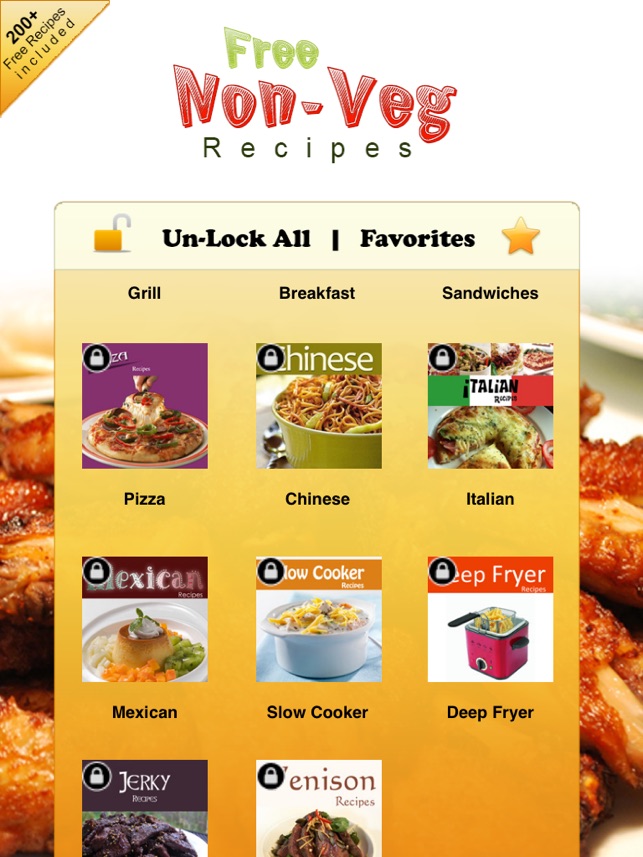Tap the gold star icon
The width and height of the screenshot is (643, 857).
click(x=520, y=237)
